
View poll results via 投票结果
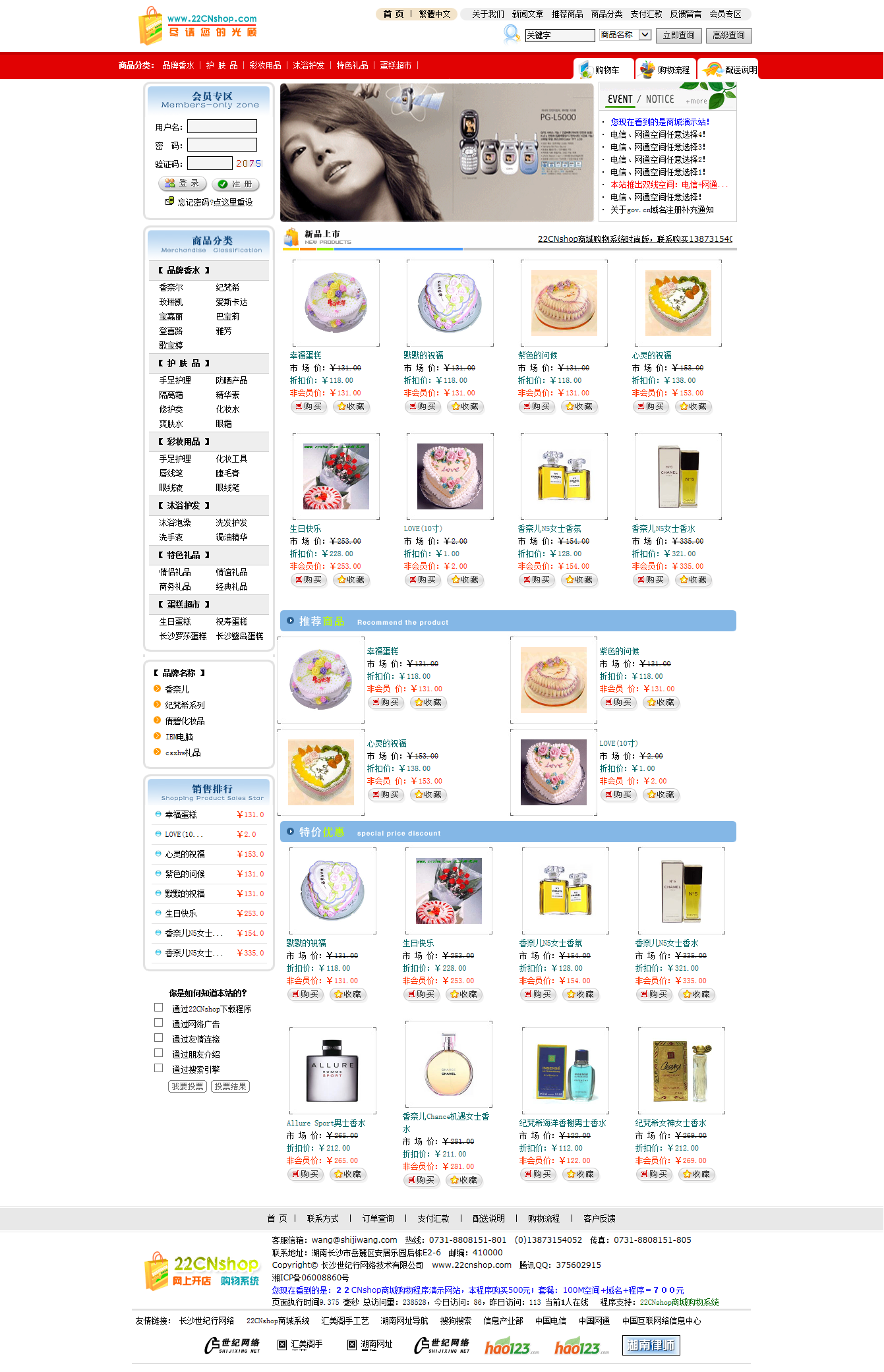point(230,1087)
